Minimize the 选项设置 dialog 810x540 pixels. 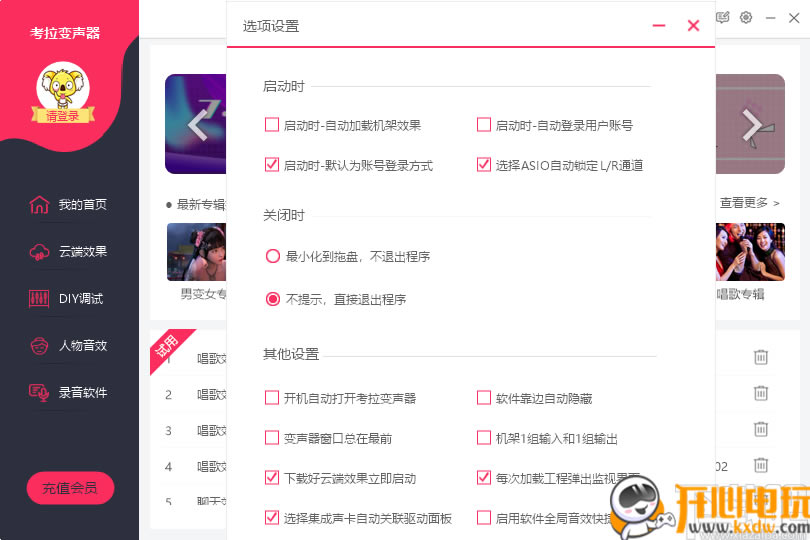click(659, 26)
